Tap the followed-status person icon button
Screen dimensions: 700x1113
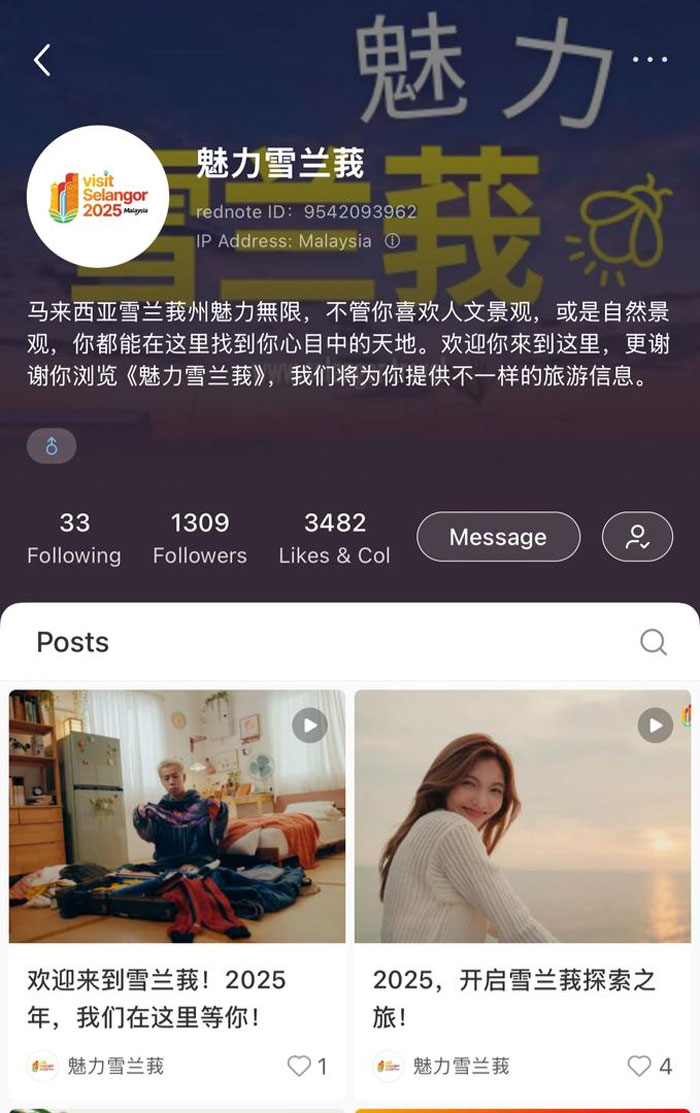tap(637, 537)
